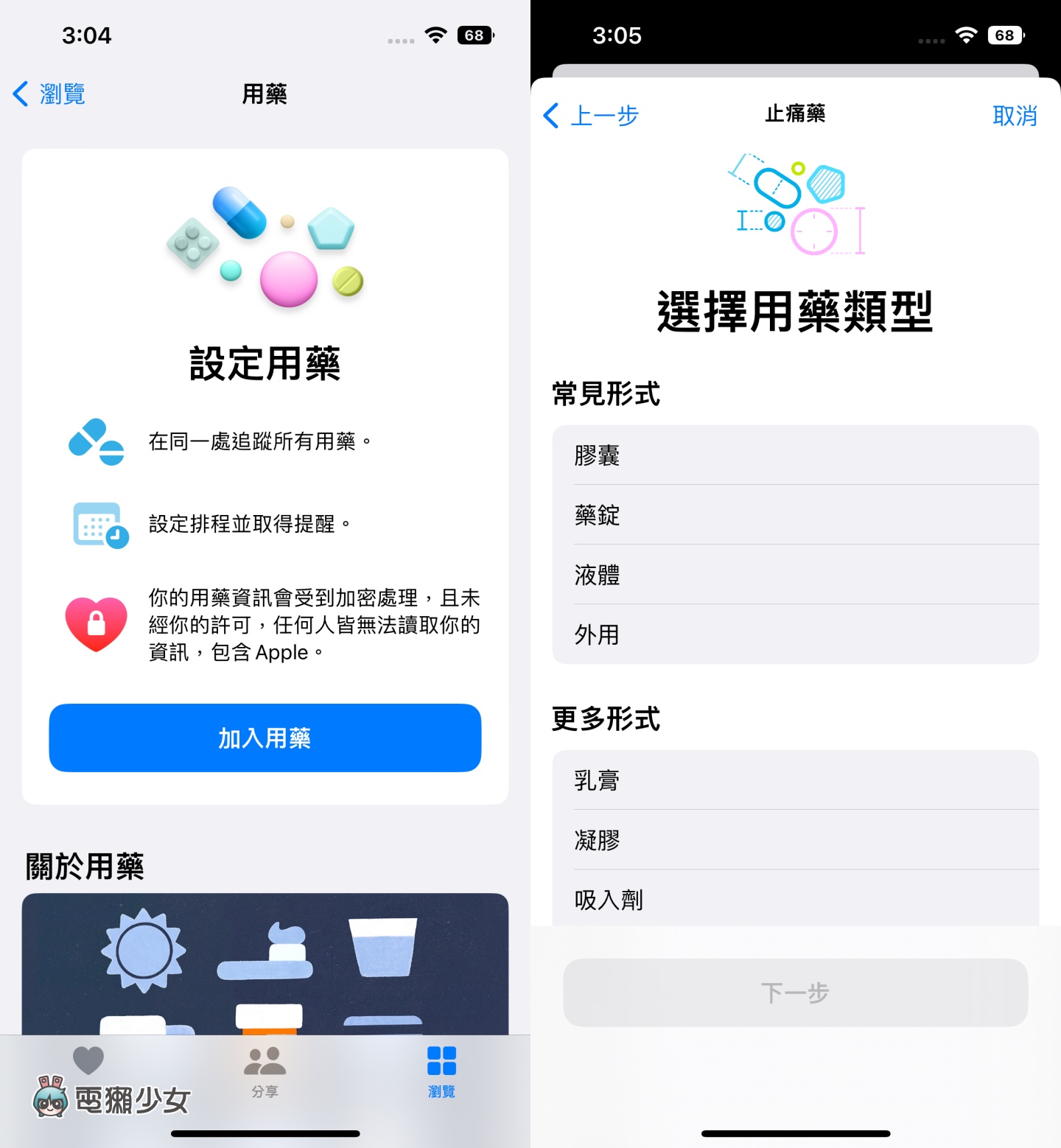
Task: Choose the 藥錠 option
Action: tap(795, 515)
